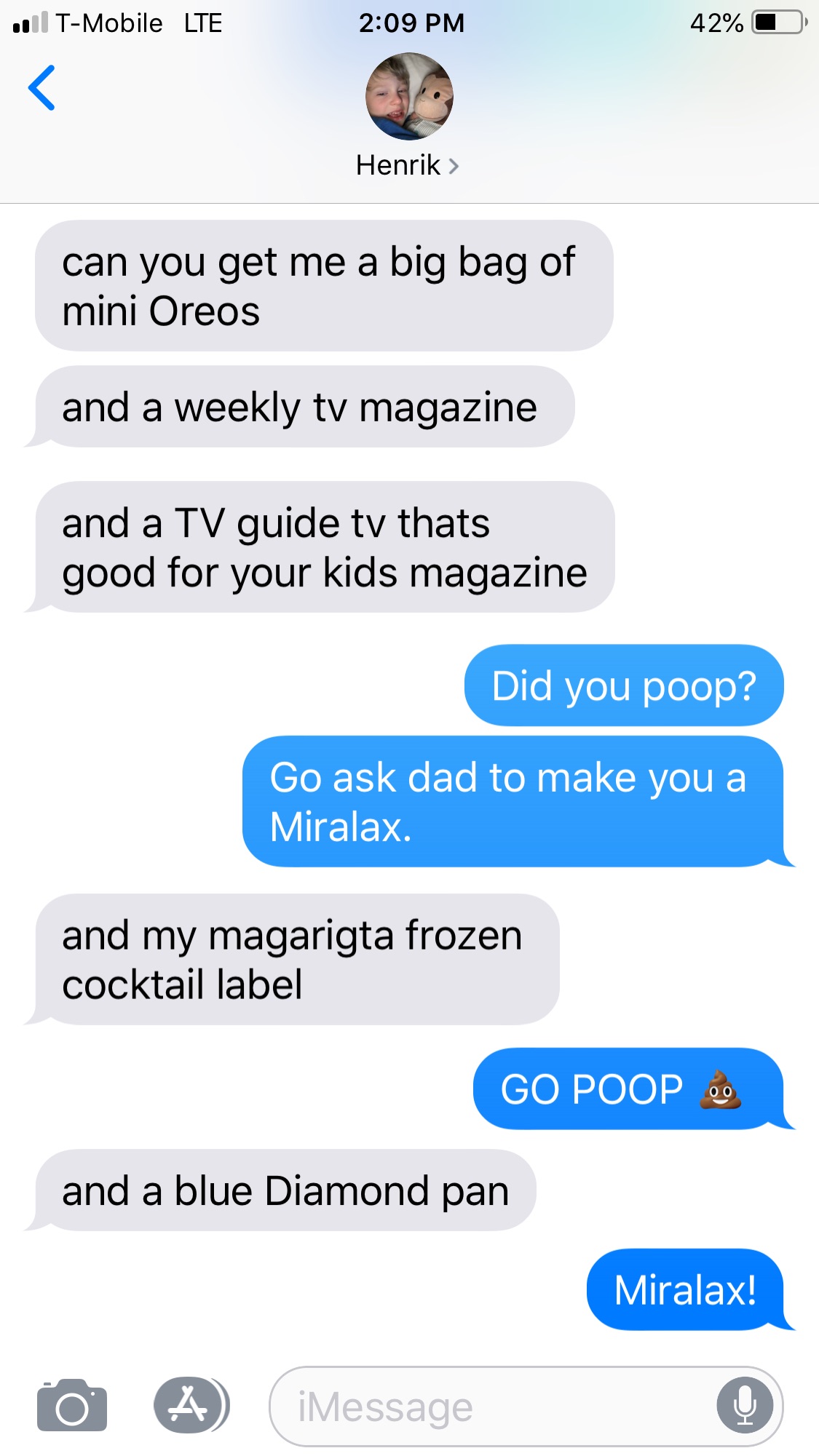This screenshot has width=819, height=1456.
Task: Tap the iMessage text field
Action: (x=495, y=1407)
